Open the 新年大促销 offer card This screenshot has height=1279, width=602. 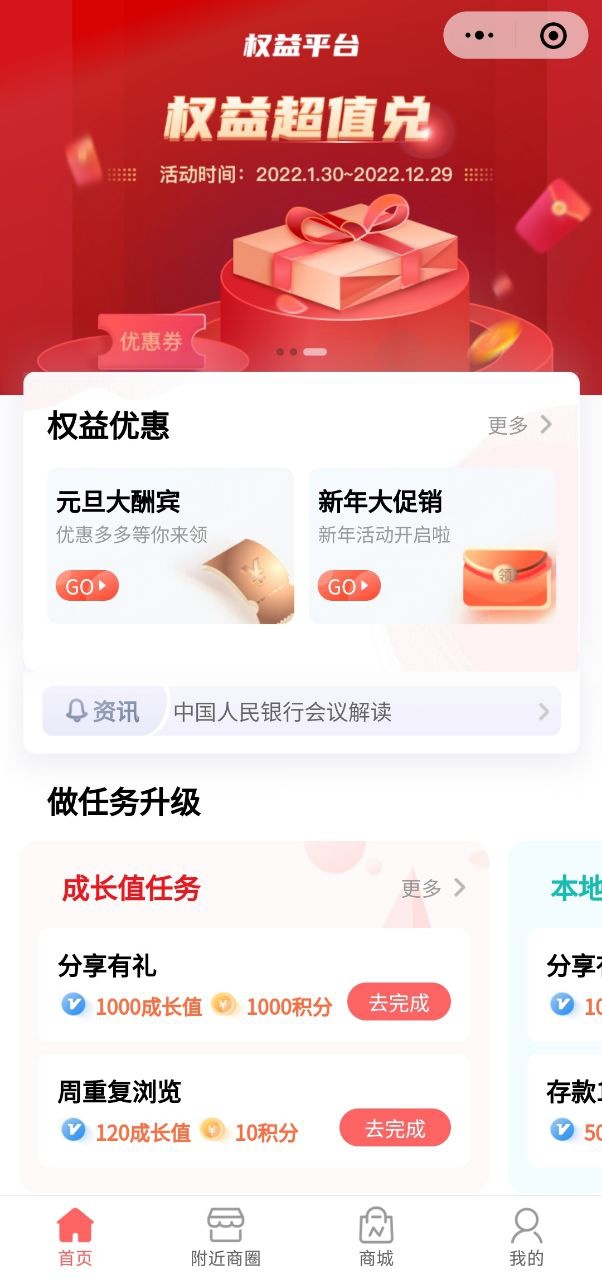point(432,546)
